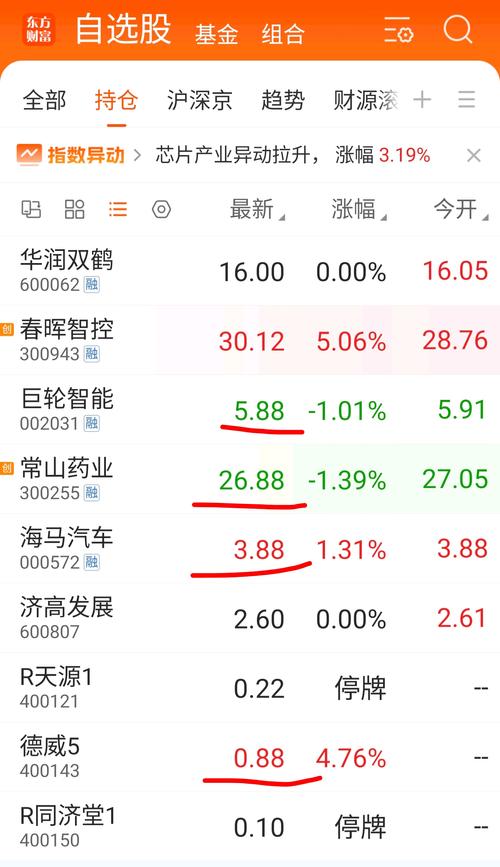Image resolution: width=500 pixels, height=867 pixels.
Task: Open 济高发展 stock details
Action: pos(250,618)
